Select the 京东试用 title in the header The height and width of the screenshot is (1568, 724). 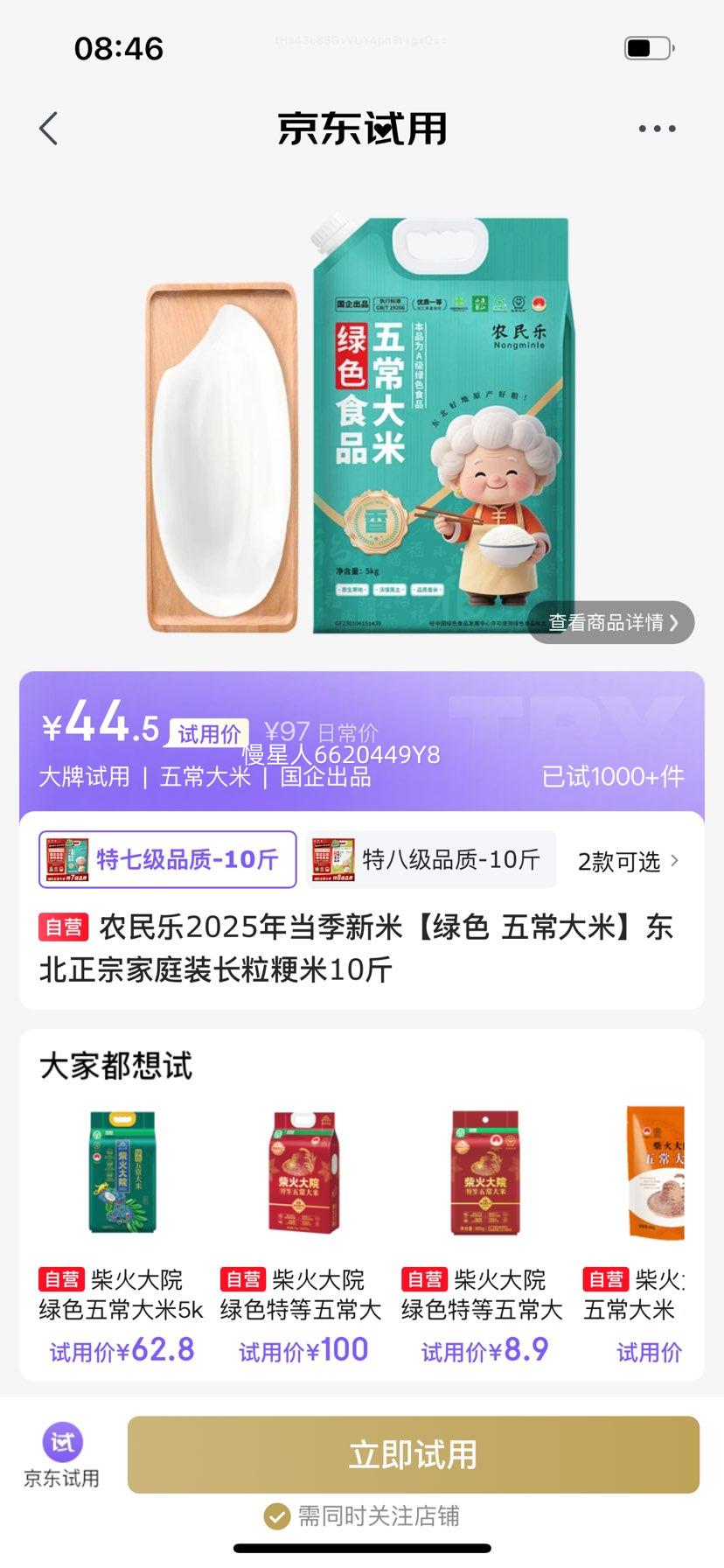tap(361, 127)
